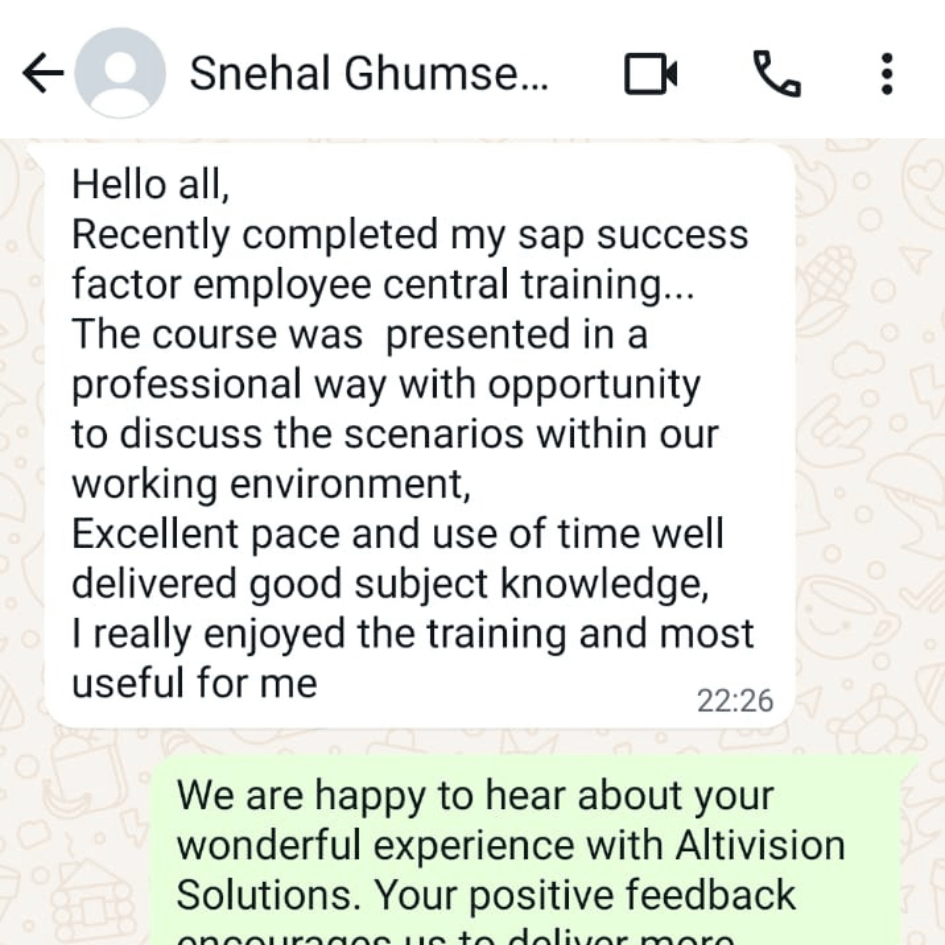Open the three-dot overflow menu
Viewport: 945px width, 945px height.
(886, 73)
